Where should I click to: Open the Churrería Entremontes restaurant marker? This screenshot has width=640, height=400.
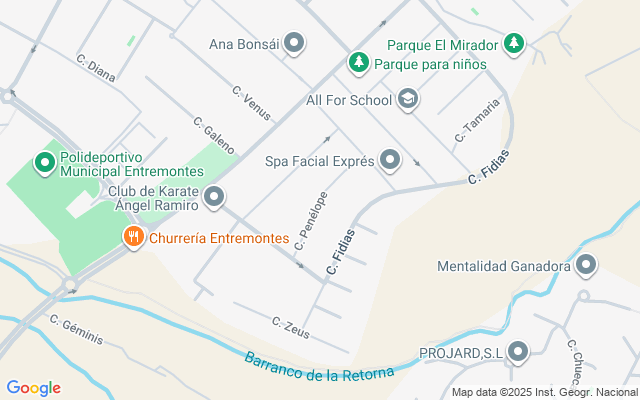click(132, 237)
